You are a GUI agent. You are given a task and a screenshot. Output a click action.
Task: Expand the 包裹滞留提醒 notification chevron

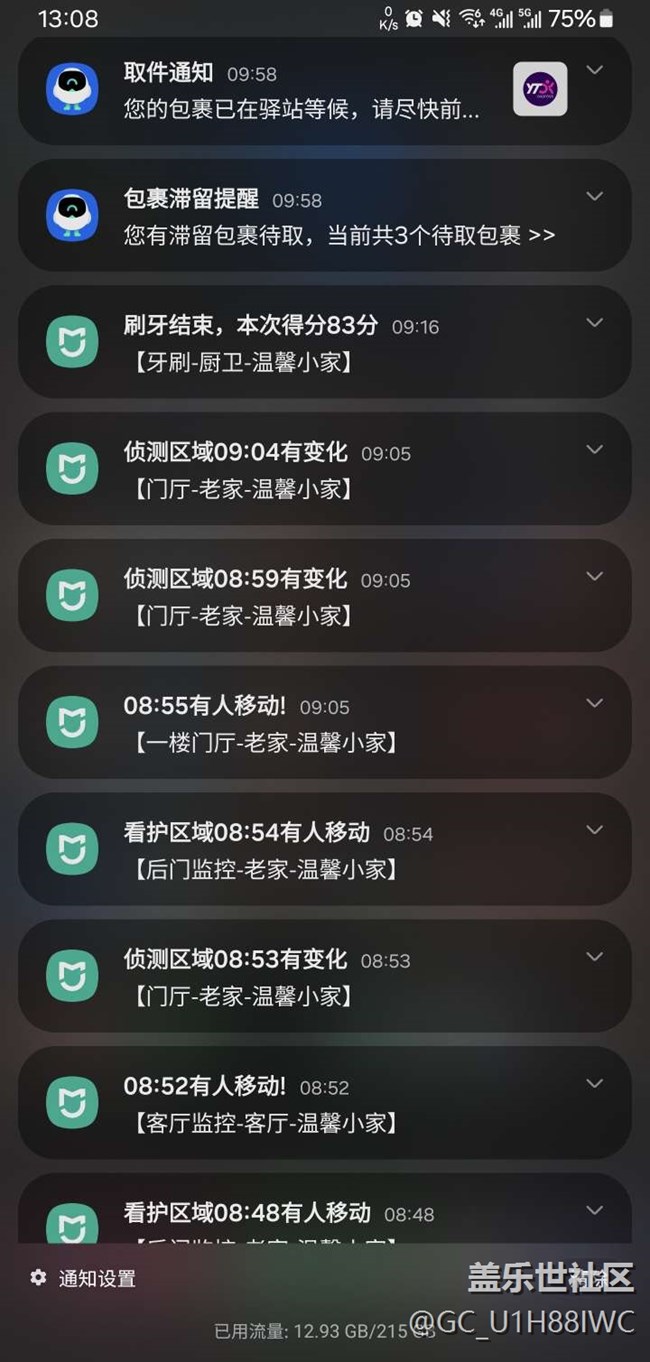[595, 196]
